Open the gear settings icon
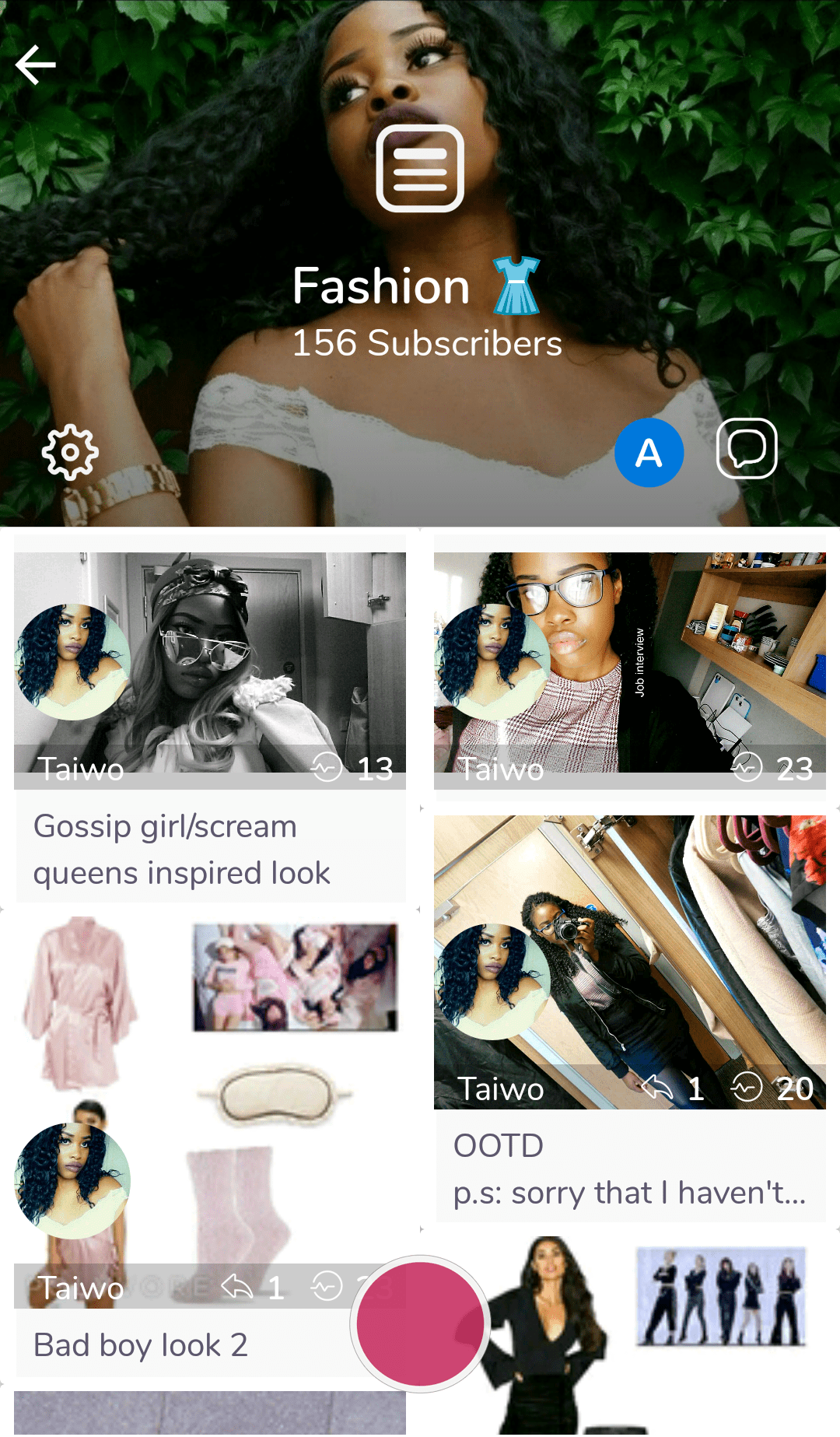This screenshot has height=1437, width=840. click(71, 452)
